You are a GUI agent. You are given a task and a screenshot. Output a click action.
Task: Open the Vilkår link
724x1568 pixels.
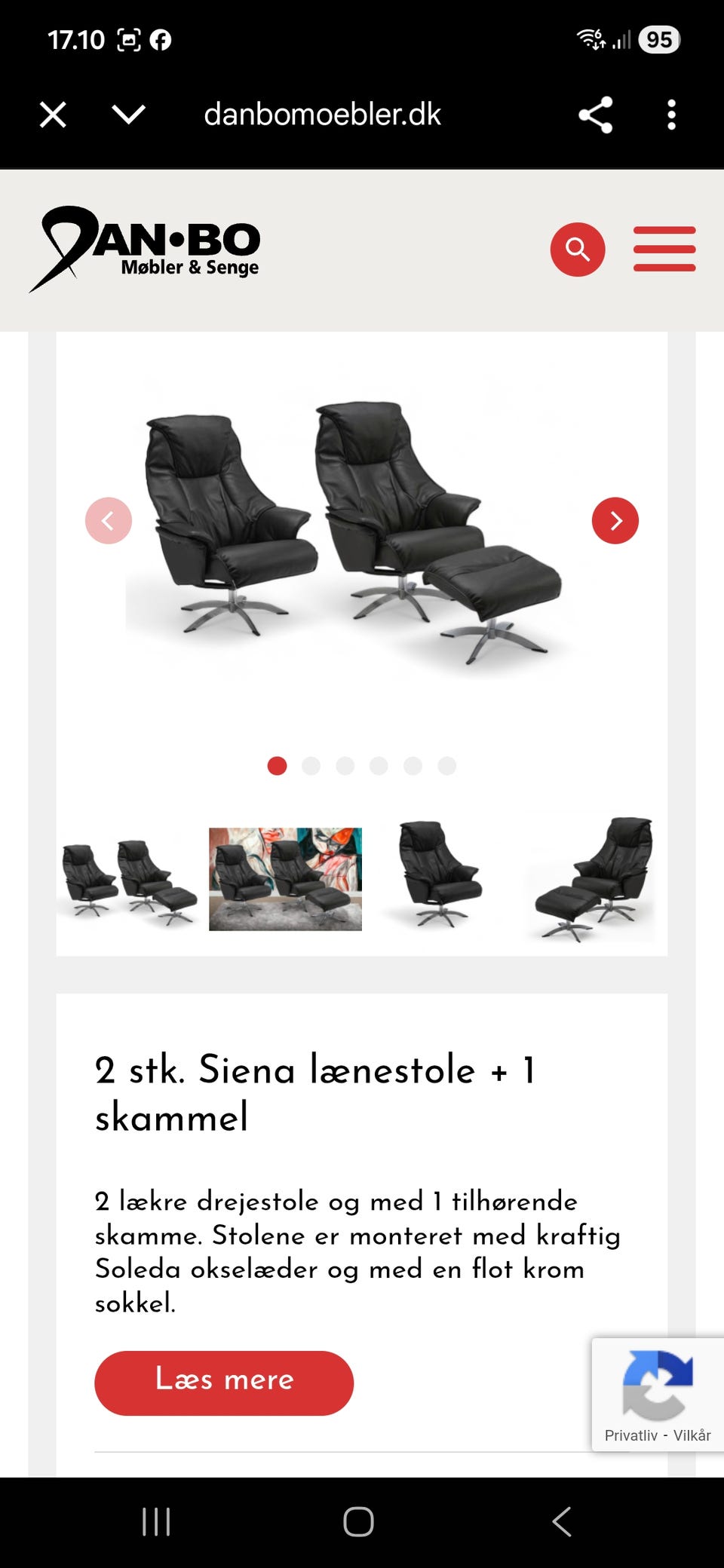(x=692, y=1435)
